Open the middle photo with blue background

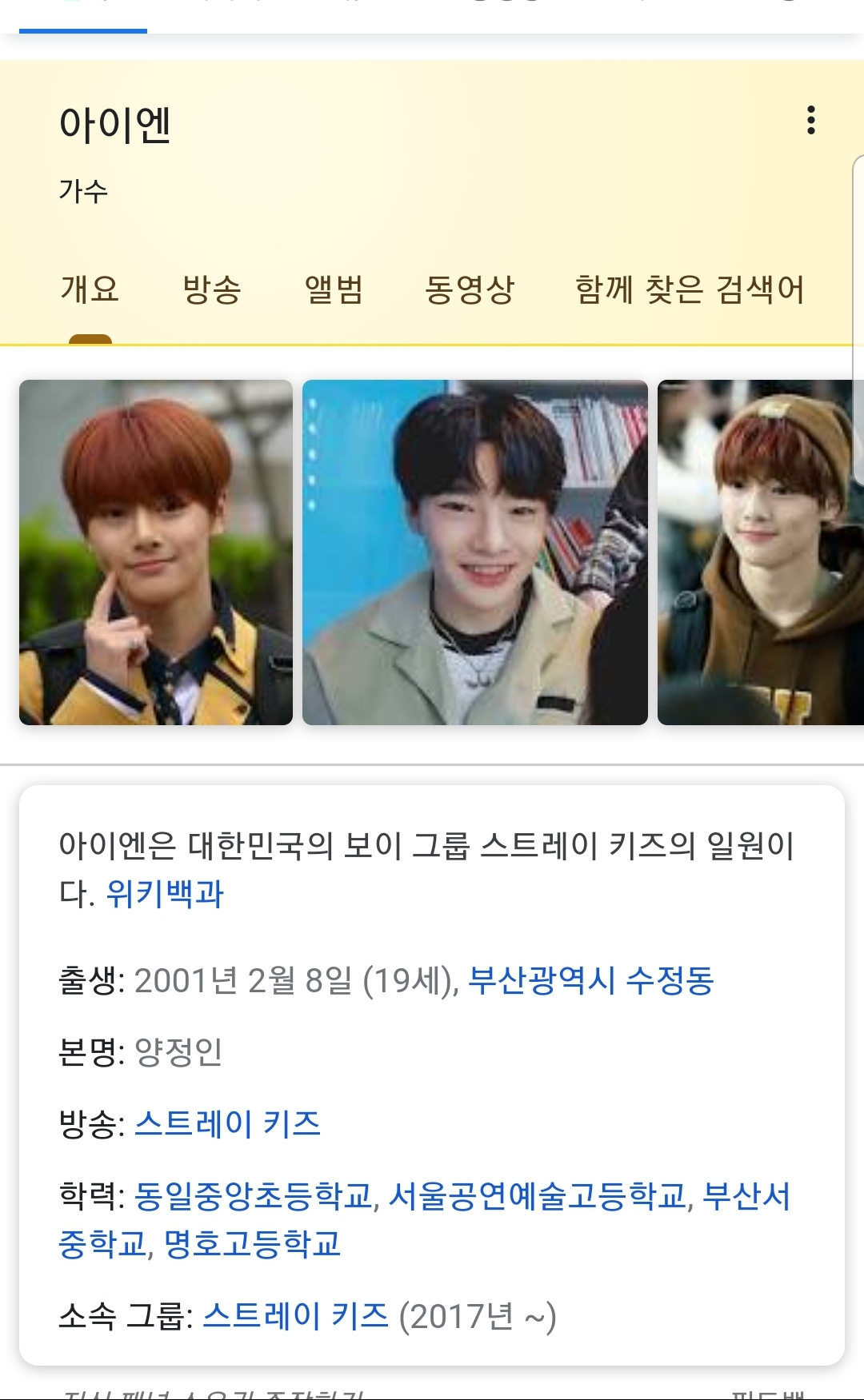[x=475, y=552]
